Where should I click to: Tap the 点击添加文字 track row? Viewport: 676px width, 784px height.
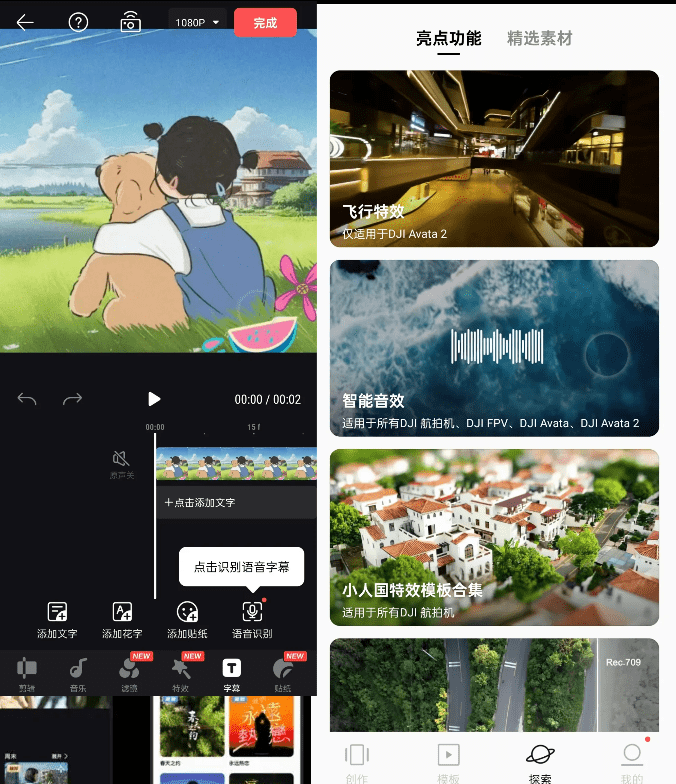pos(236,502)
